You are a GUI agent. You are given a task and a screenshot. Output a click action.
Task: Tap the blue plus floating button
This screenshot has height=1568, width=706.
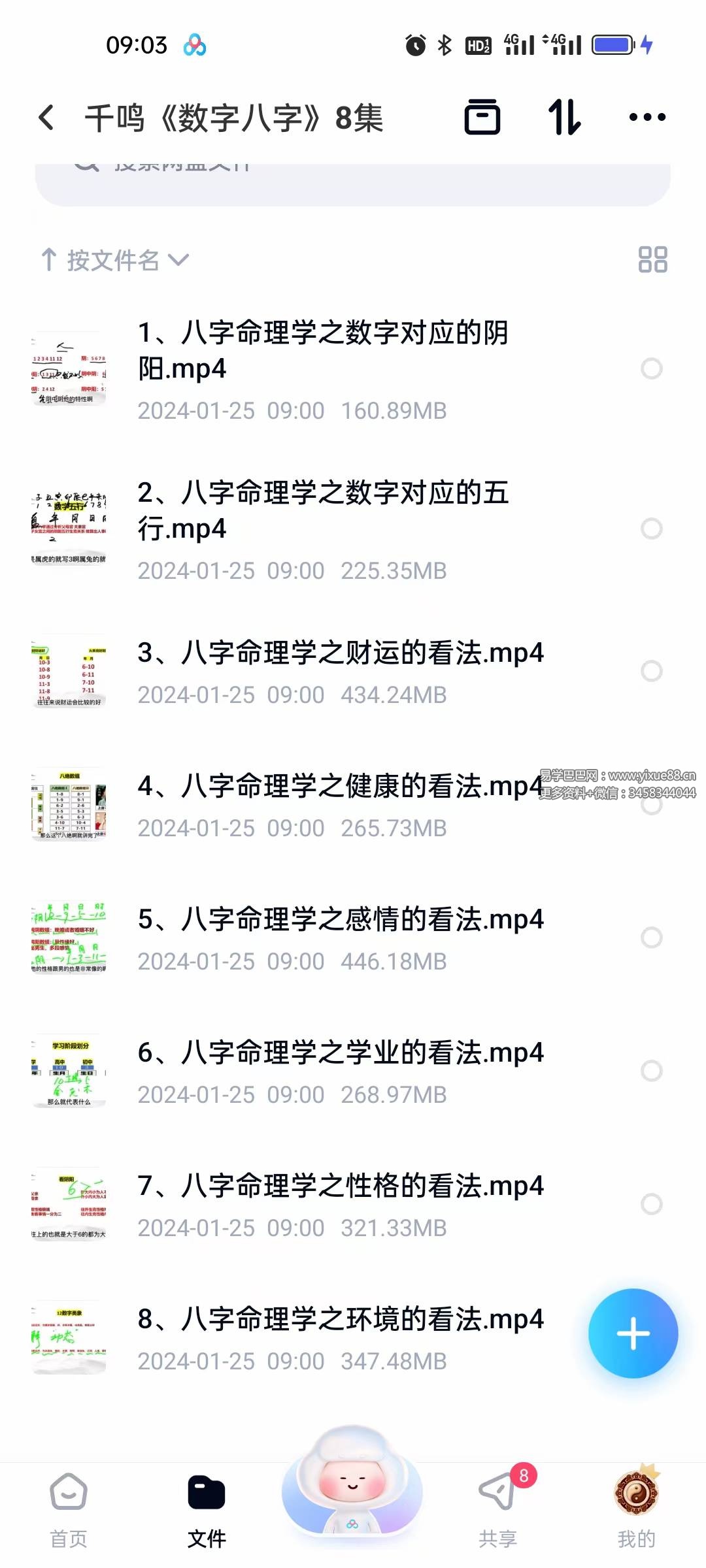(633, 1334)
